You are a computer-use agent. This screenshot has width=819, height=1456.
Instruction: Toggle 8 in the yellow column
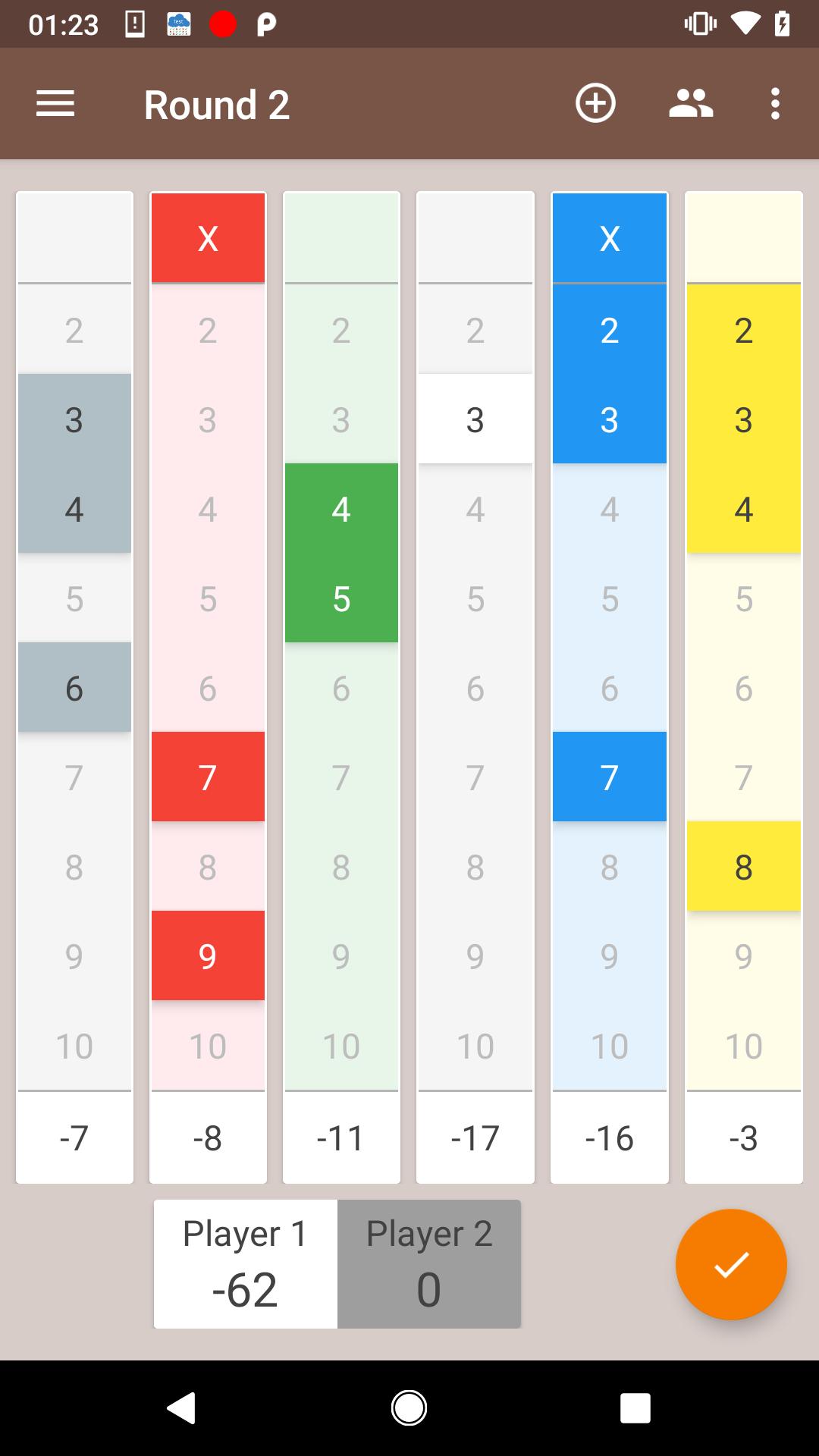point(743,867)
